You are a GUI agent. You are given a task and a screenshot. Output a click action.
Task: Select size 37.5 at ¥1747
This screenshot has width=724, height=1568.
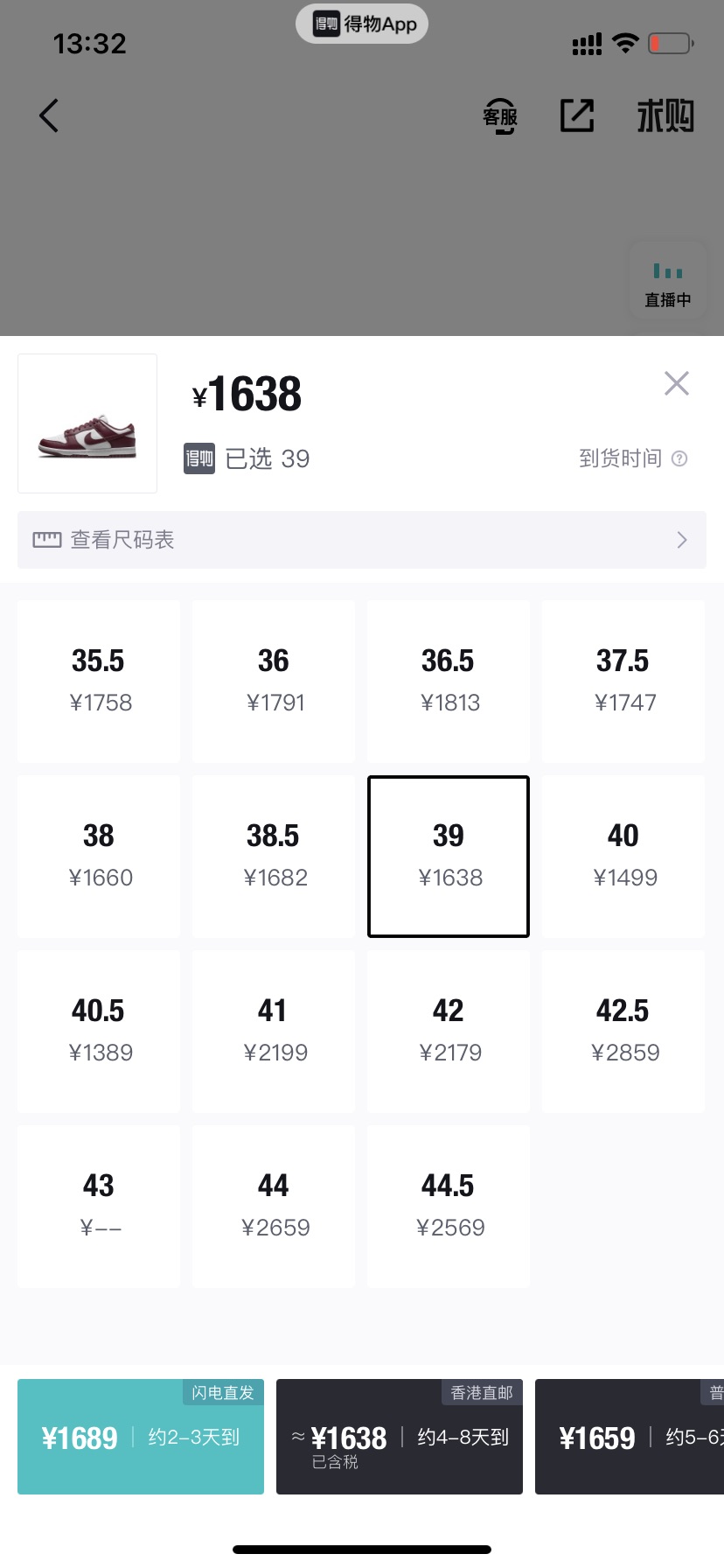(x=623, y=681)
